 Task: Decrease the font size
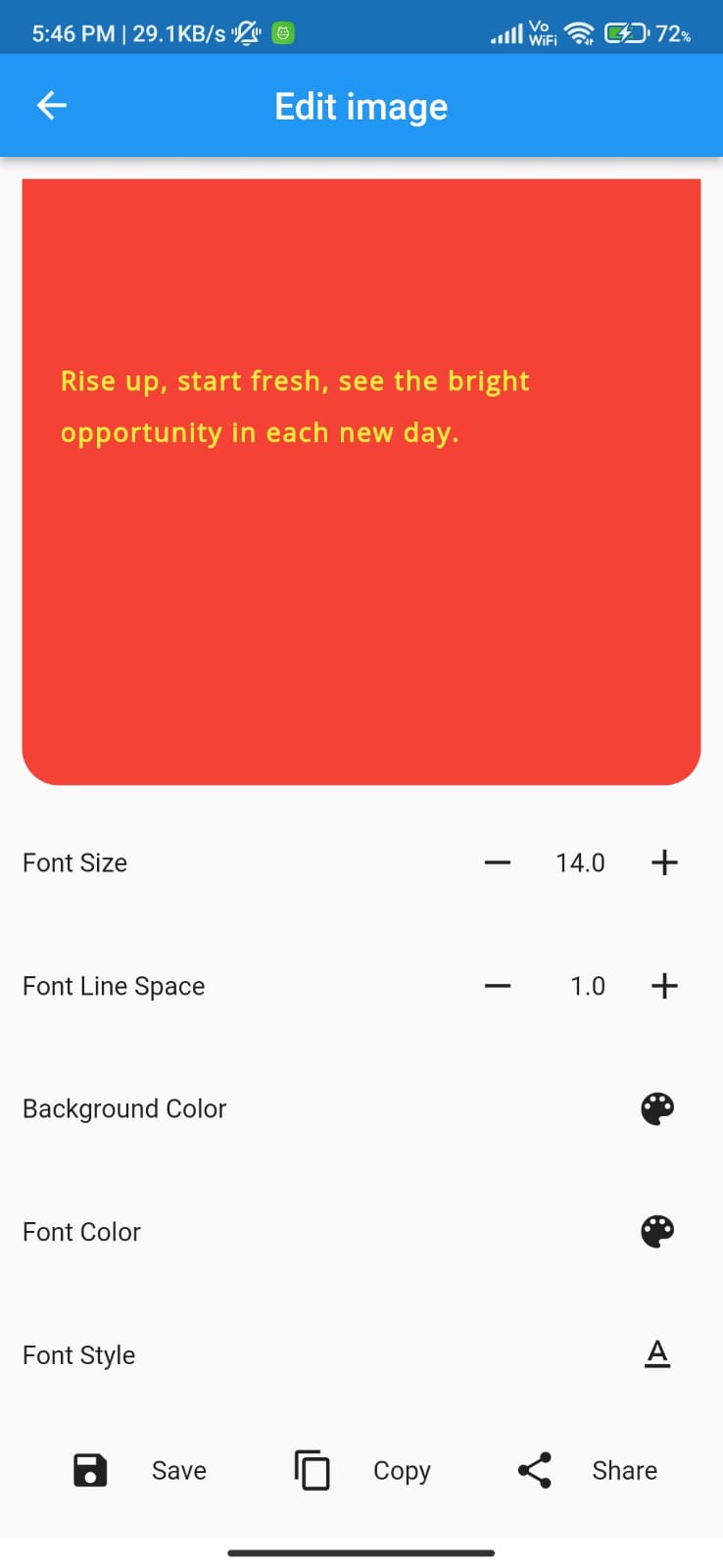click(498, 862)
